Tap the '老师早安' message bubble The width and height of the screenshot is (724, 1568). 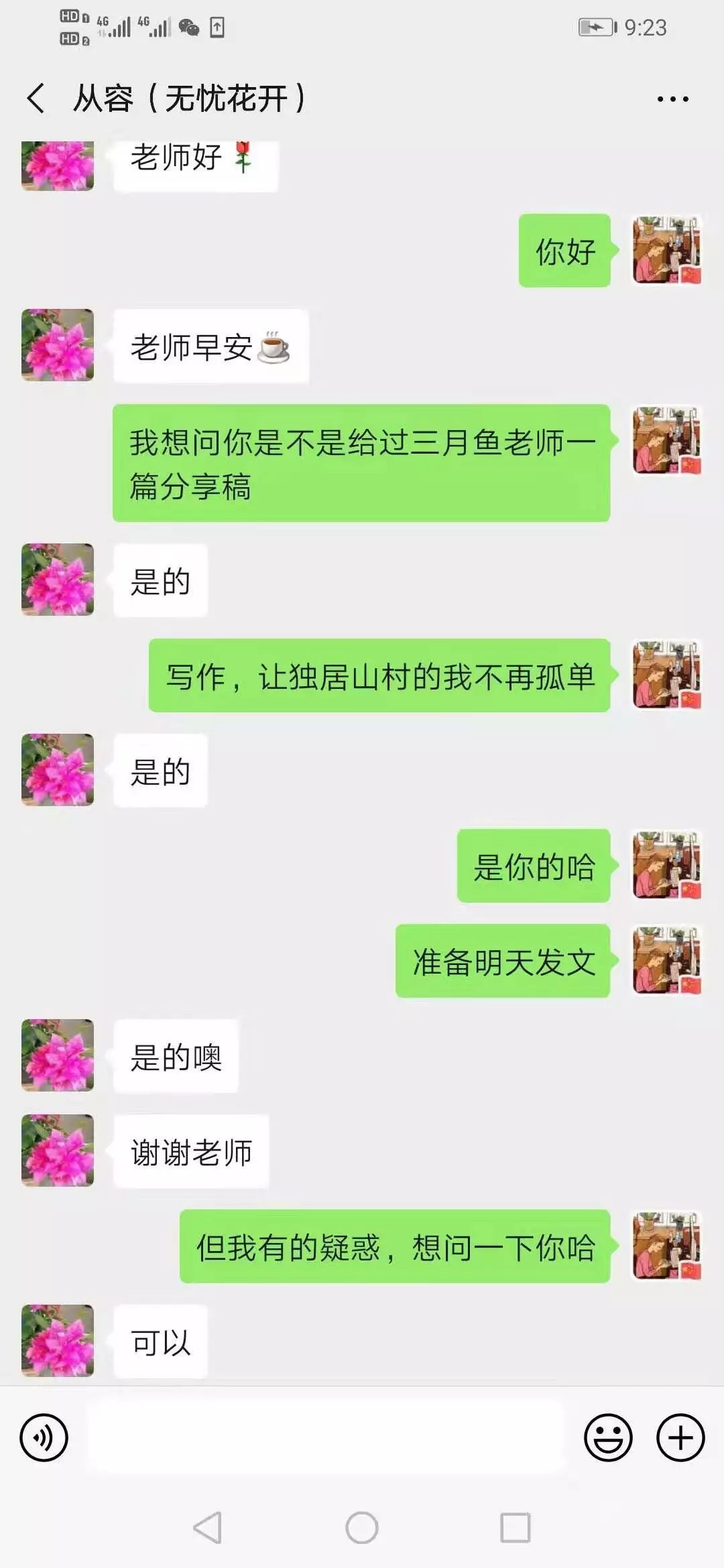pos(210,347)
